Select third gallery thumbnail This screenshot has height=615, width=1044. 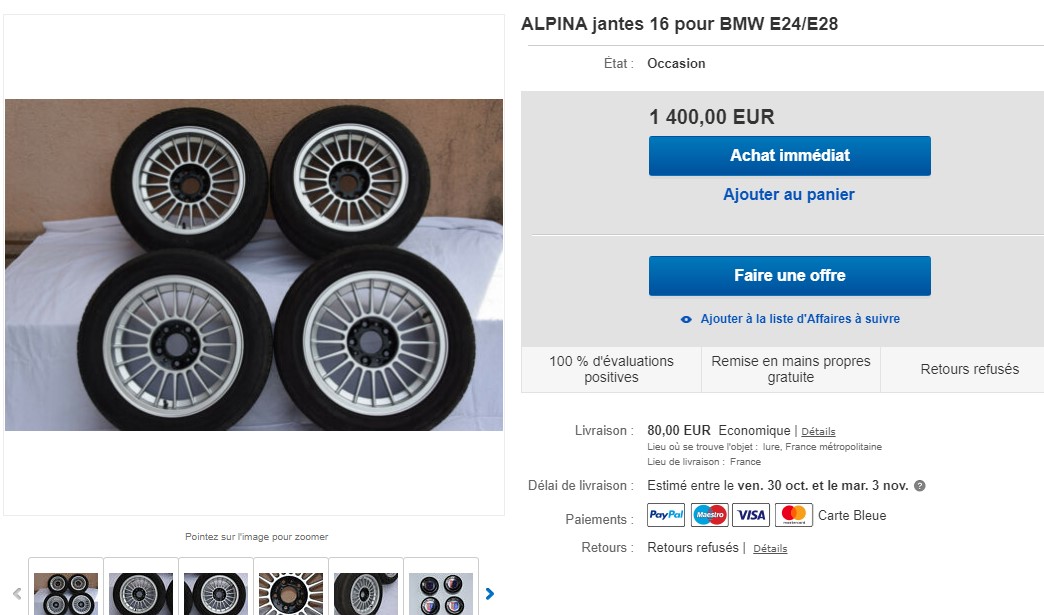216,593
